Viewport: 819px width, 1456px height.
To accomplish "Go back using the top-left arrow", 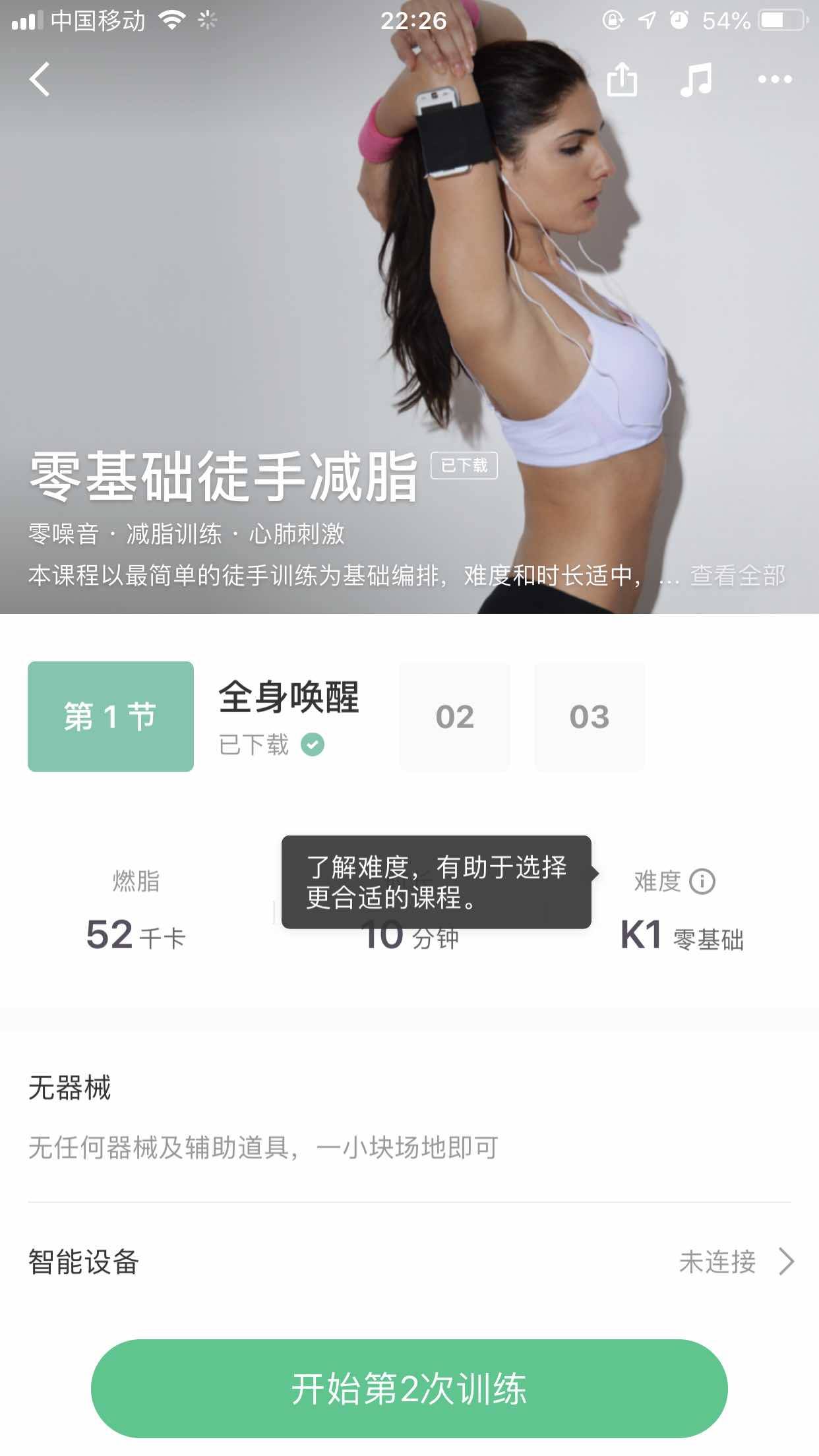I will point(40,80).
